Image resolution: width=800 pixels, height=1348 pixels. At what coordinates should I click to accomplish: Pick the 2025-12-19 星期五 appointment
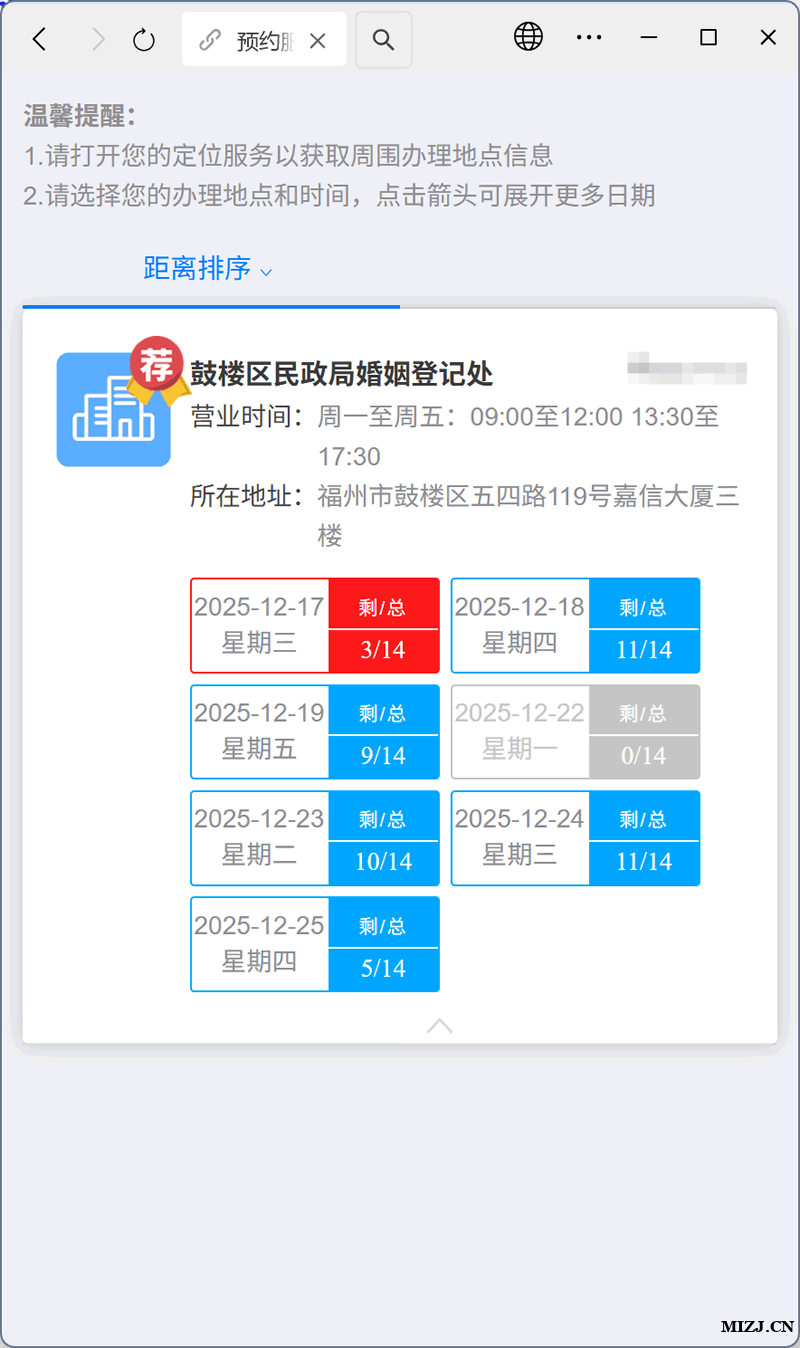click(314, 731)
